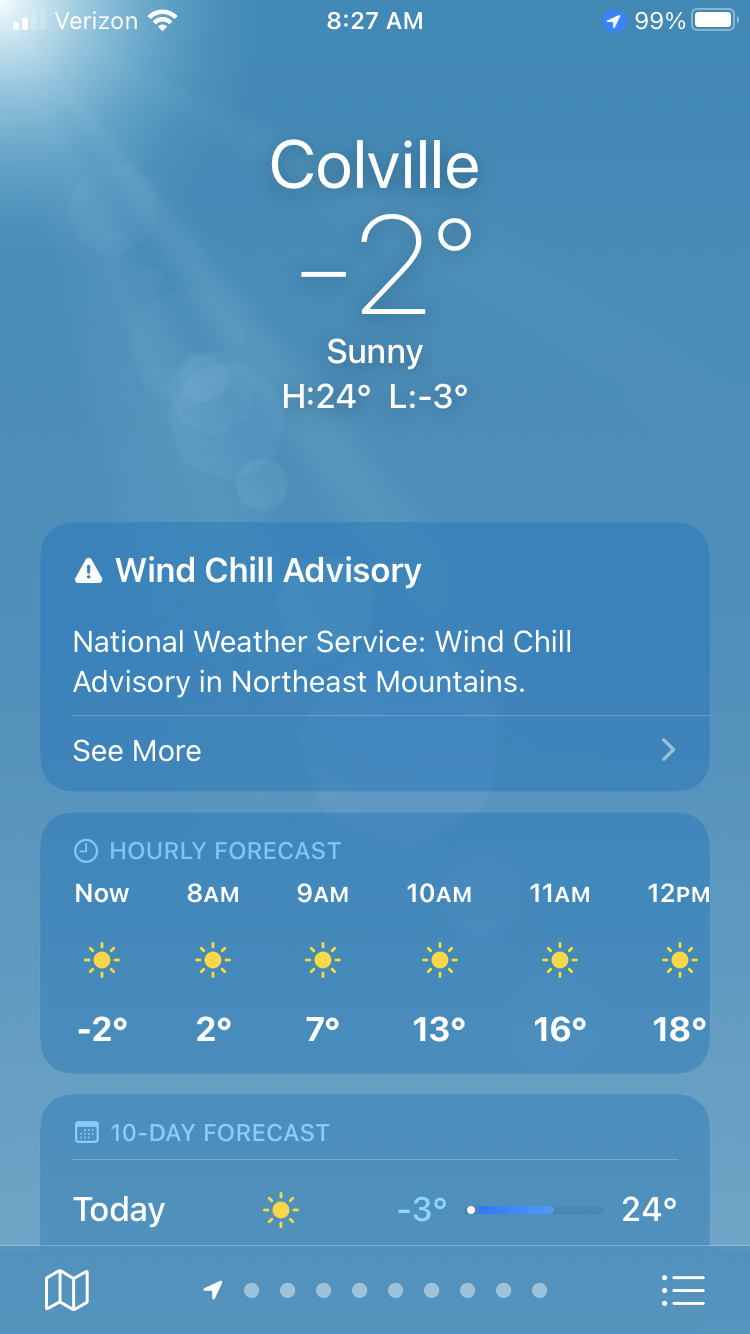
Task: See More about Wind Chill Advisory
Action: pyautogui.click(x=374, y=751)
